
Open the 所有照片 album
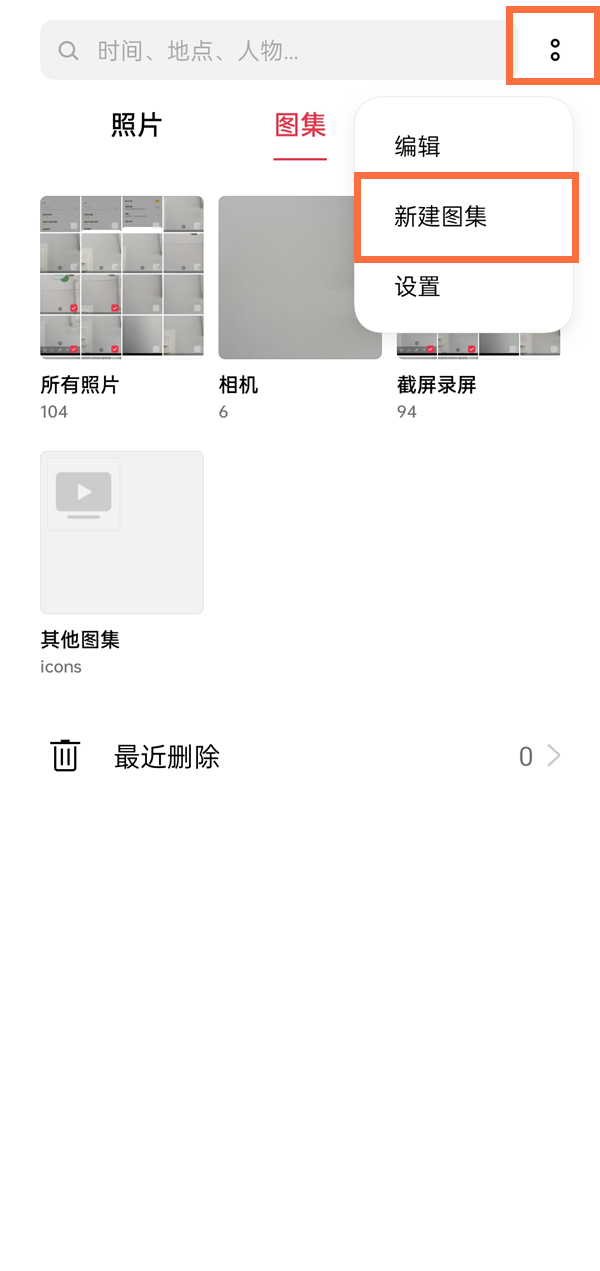121,277
